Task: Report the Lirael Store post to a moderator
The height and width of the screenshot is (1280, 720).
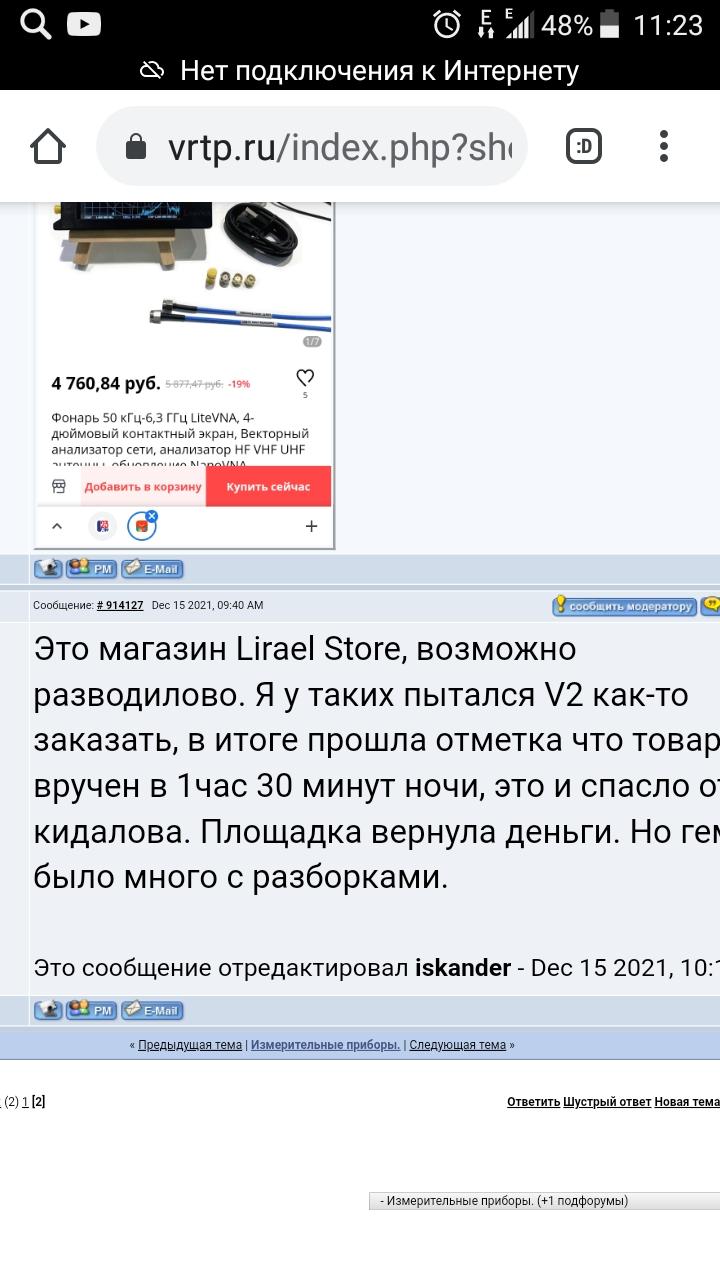Action: point(625,605)
